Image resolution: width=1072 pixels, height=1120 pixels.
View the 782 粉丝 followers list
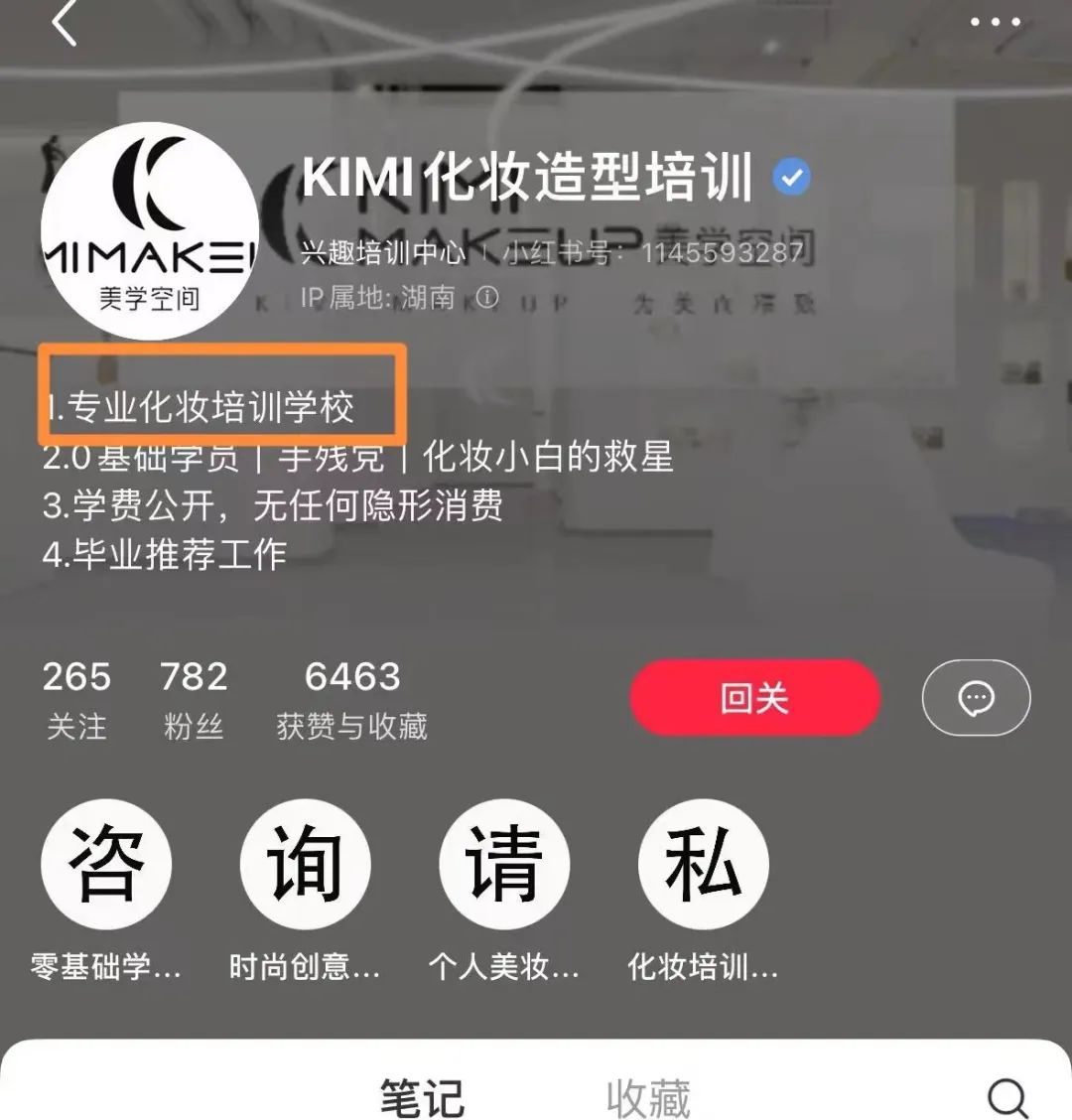194,699
